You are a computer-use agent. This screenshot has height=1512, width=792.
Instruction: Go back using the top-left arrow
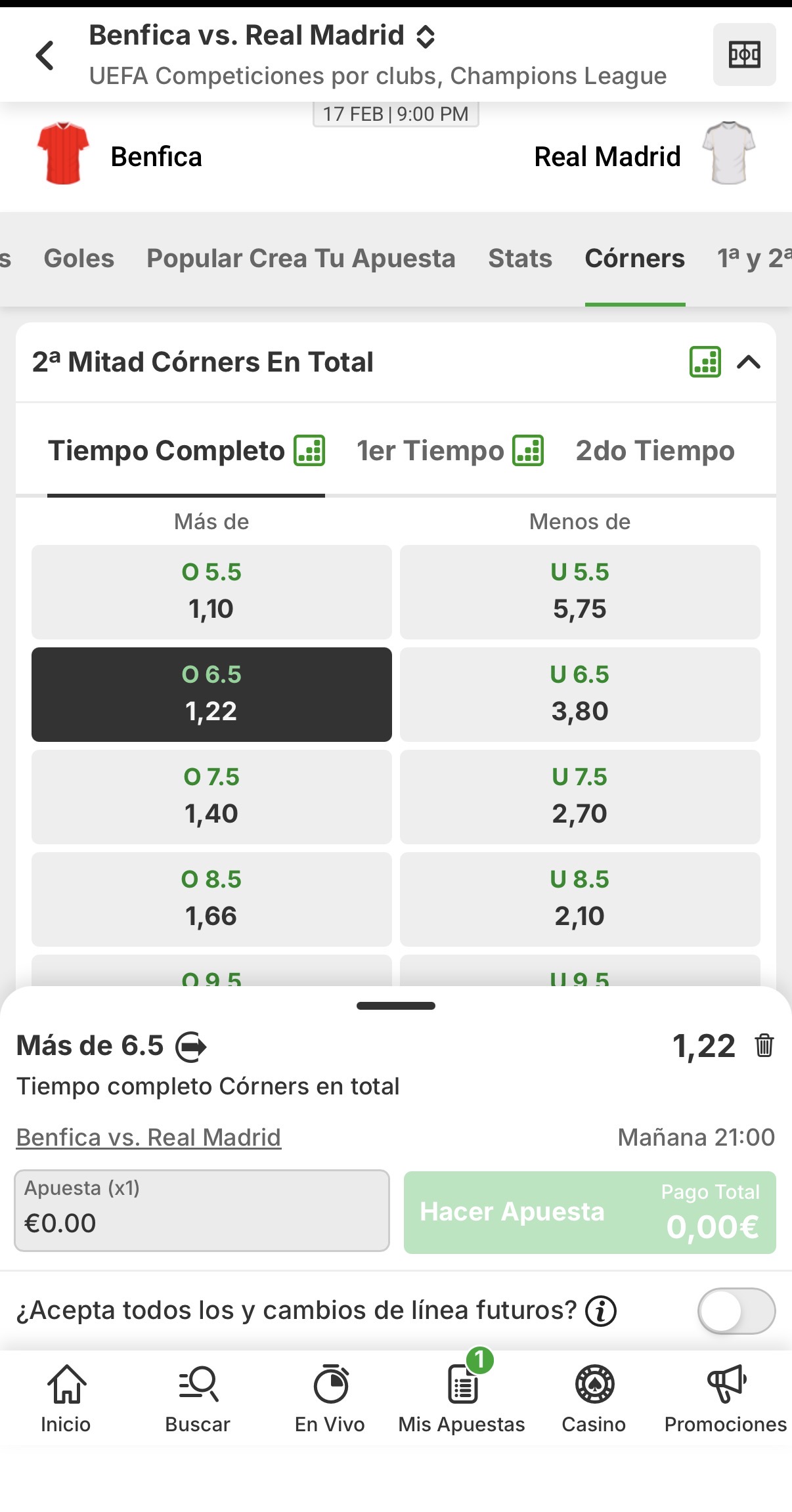[45, 55]
